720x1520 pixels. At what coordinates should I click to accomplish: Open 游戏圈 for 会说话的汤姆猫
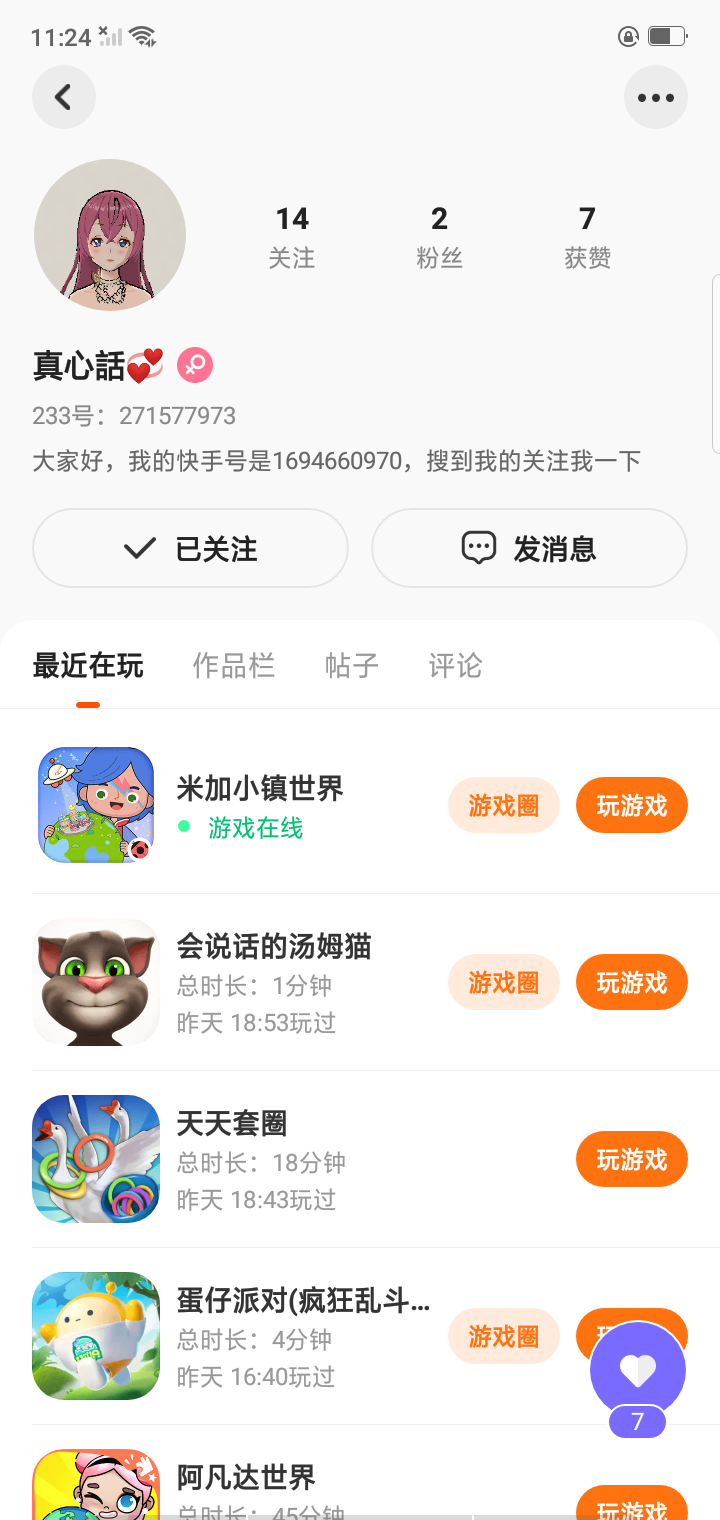pos(503,982)
